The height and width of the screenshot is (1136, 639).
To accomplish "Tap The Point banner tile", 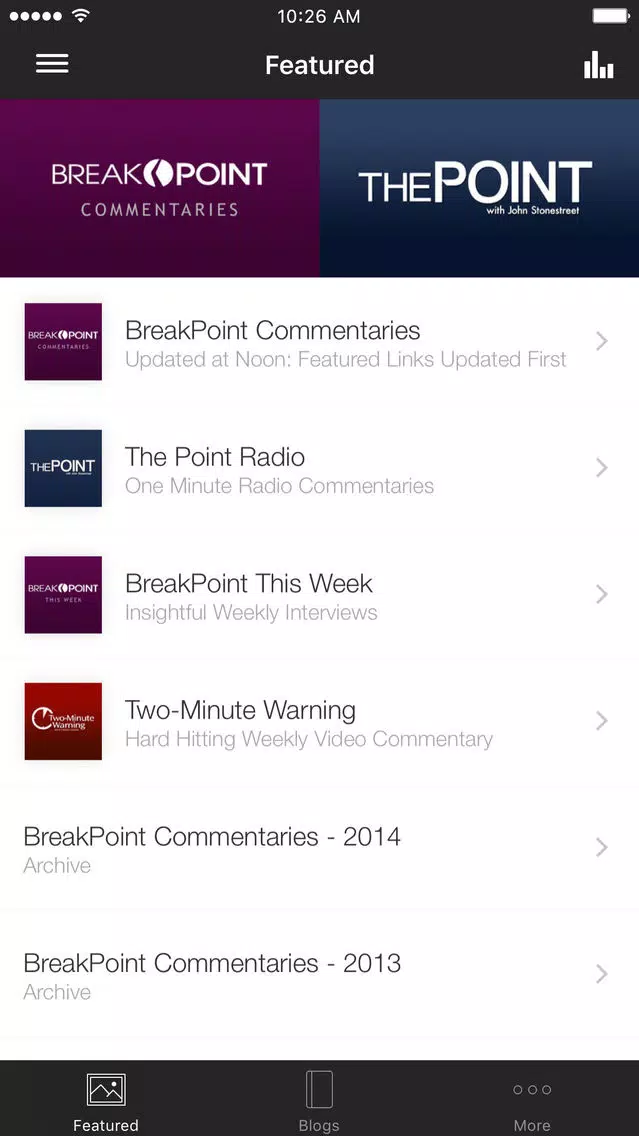I will (x=480, y=188).
